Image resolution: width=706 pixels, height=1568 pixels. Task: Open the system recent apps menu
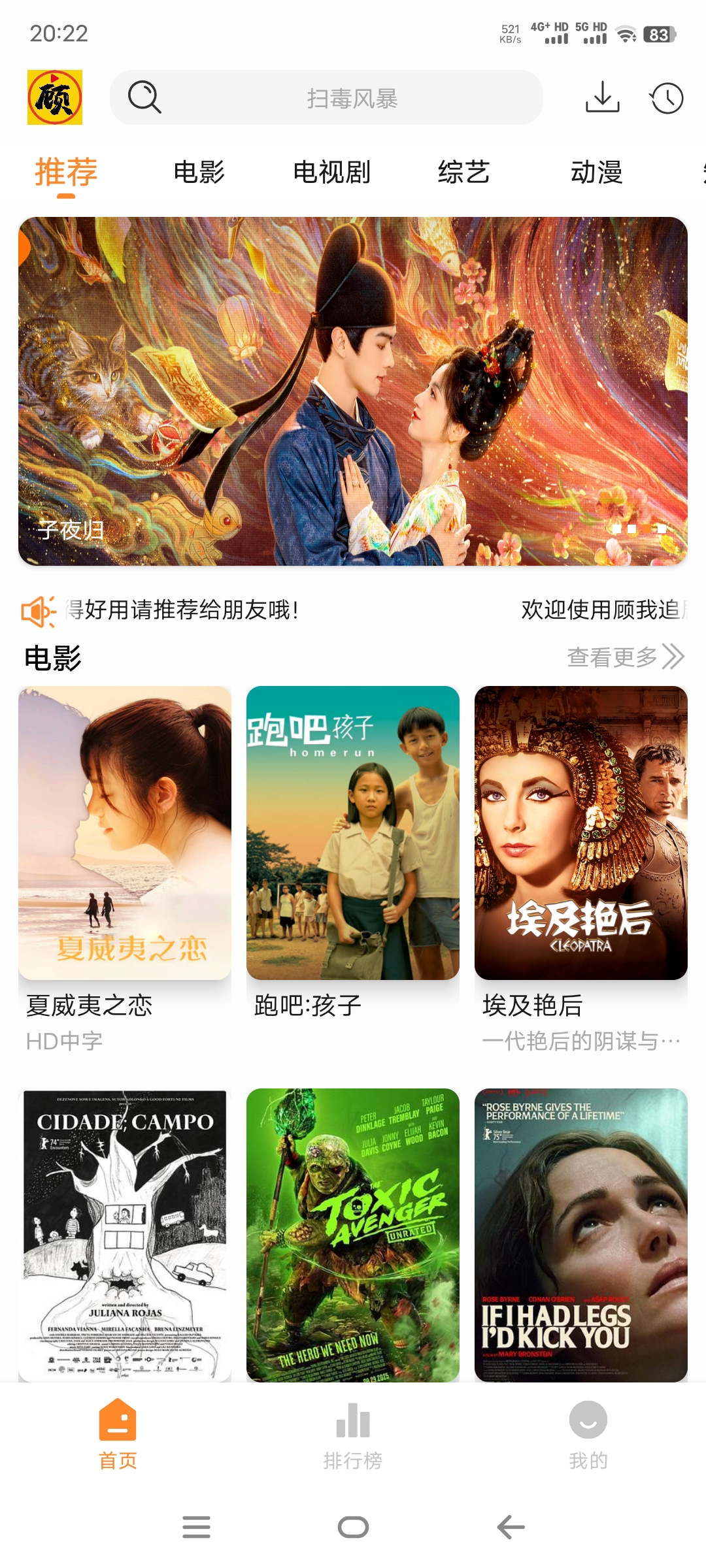pyautogui.click(x=196, y=1527)
